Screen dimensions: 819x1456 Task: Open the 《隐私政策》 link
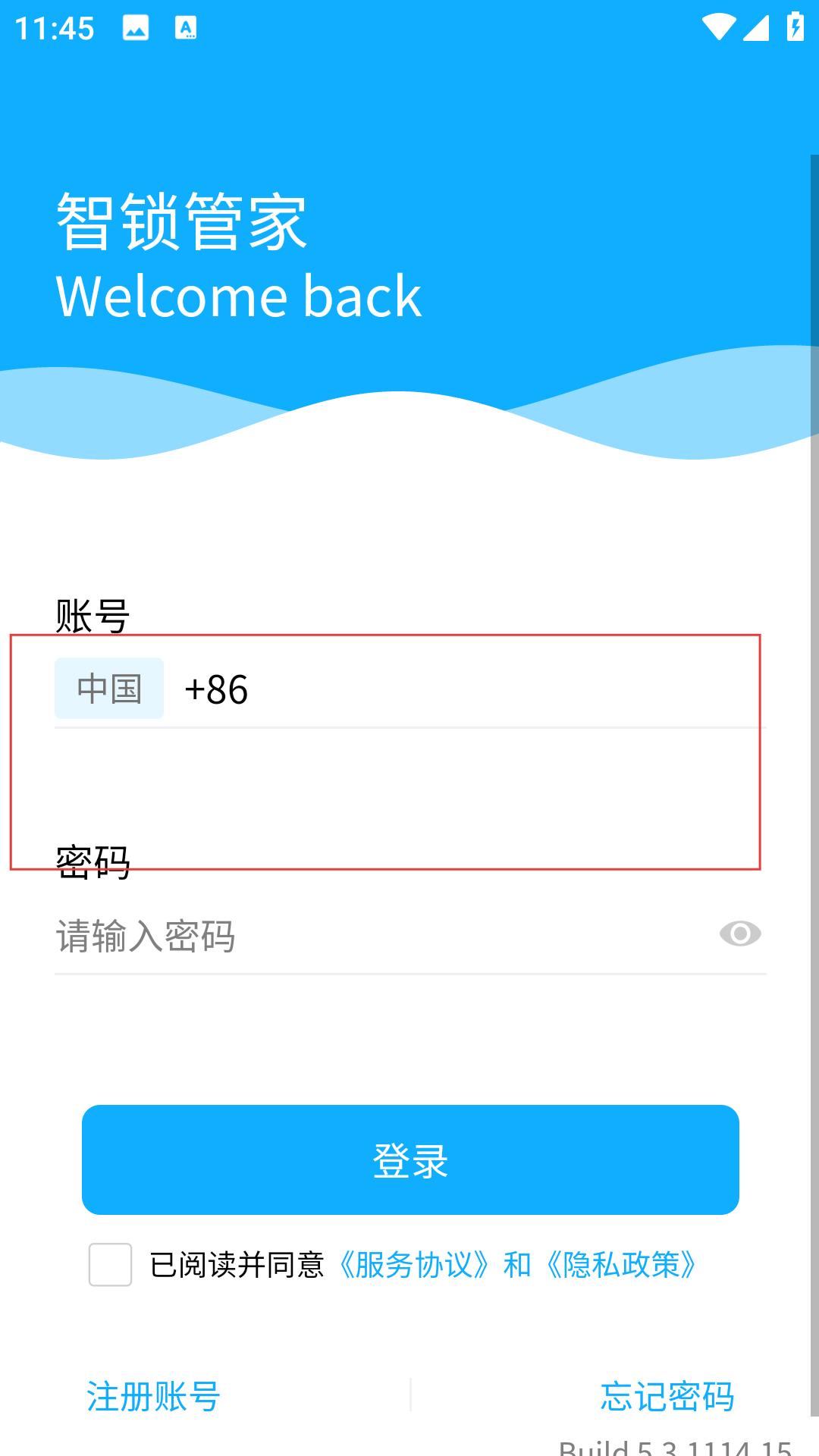[x=620, y=1265]
